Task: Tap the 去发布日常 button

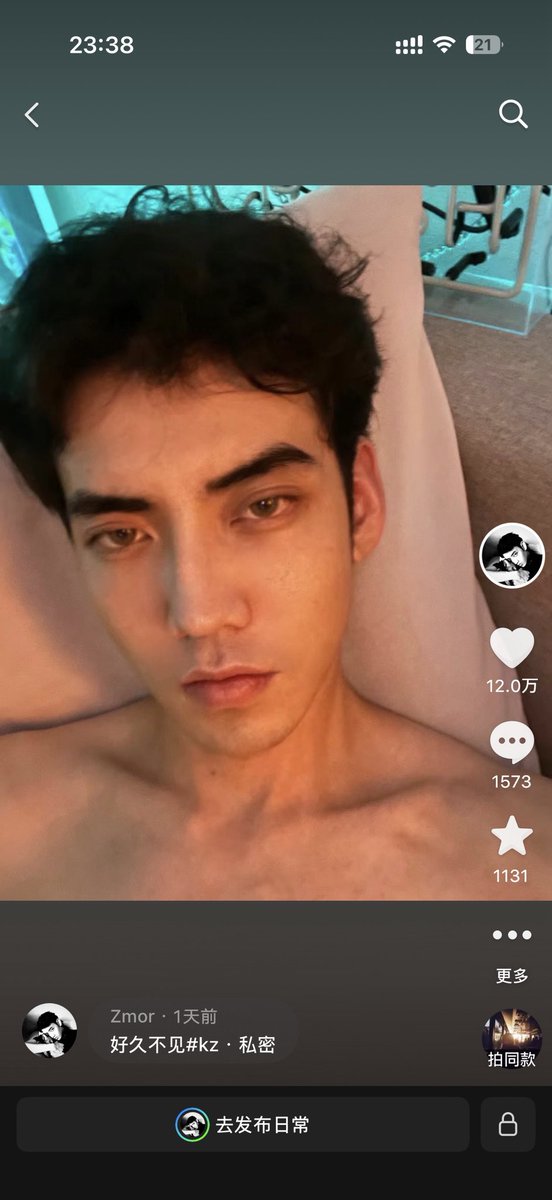Action: 243,1124
